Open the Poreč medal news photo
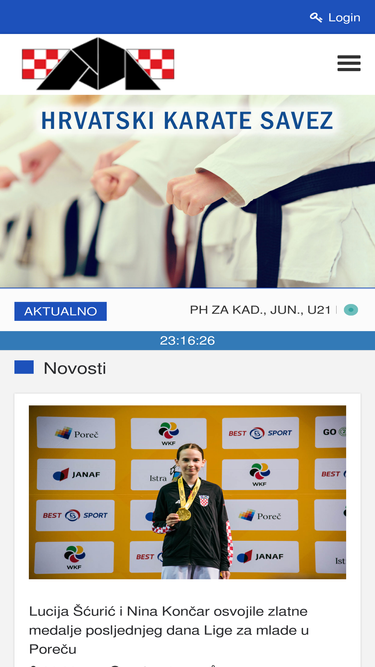The image size is (375, 667). pyautogui.click(x=188, y=492)
